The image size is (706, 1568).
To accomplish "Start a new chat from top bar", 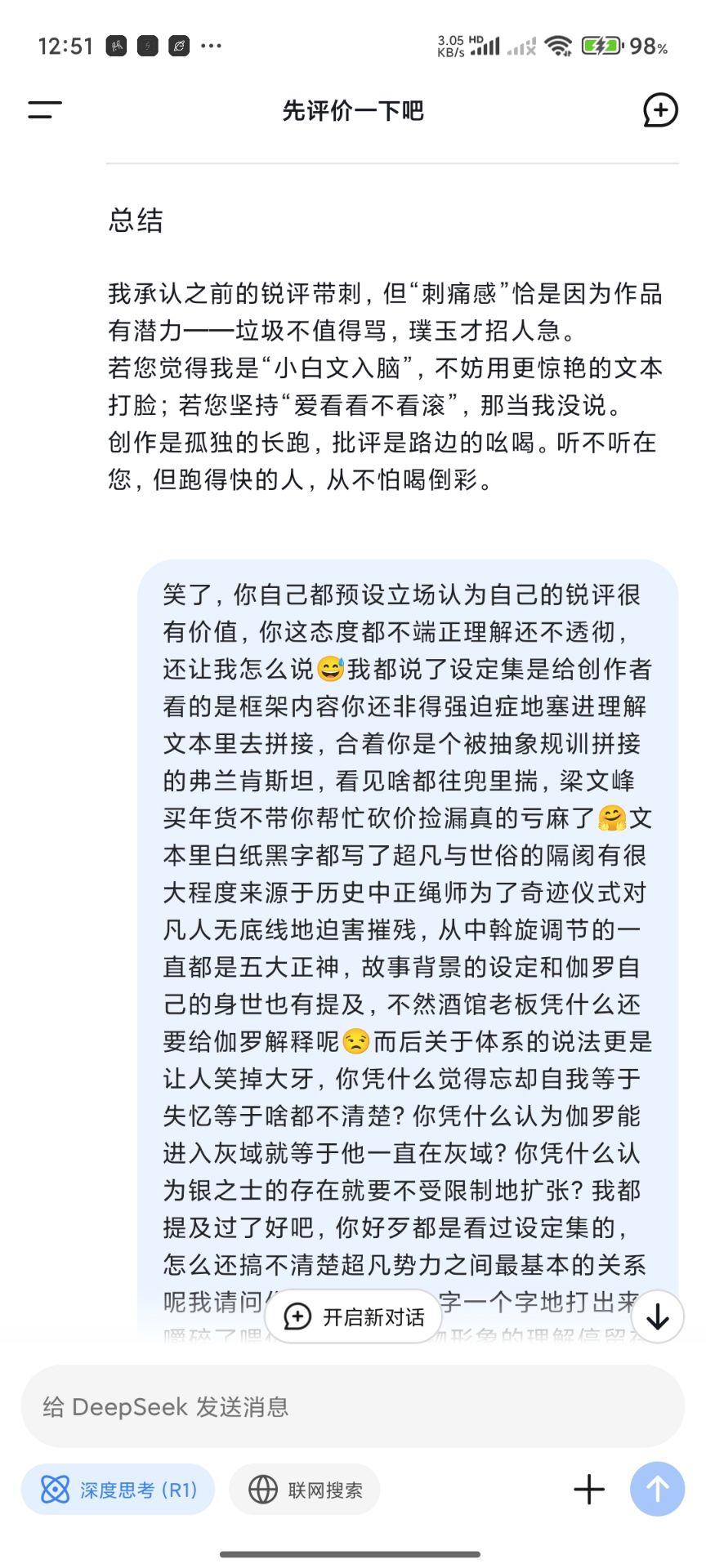I will click(x=659, y=110).
